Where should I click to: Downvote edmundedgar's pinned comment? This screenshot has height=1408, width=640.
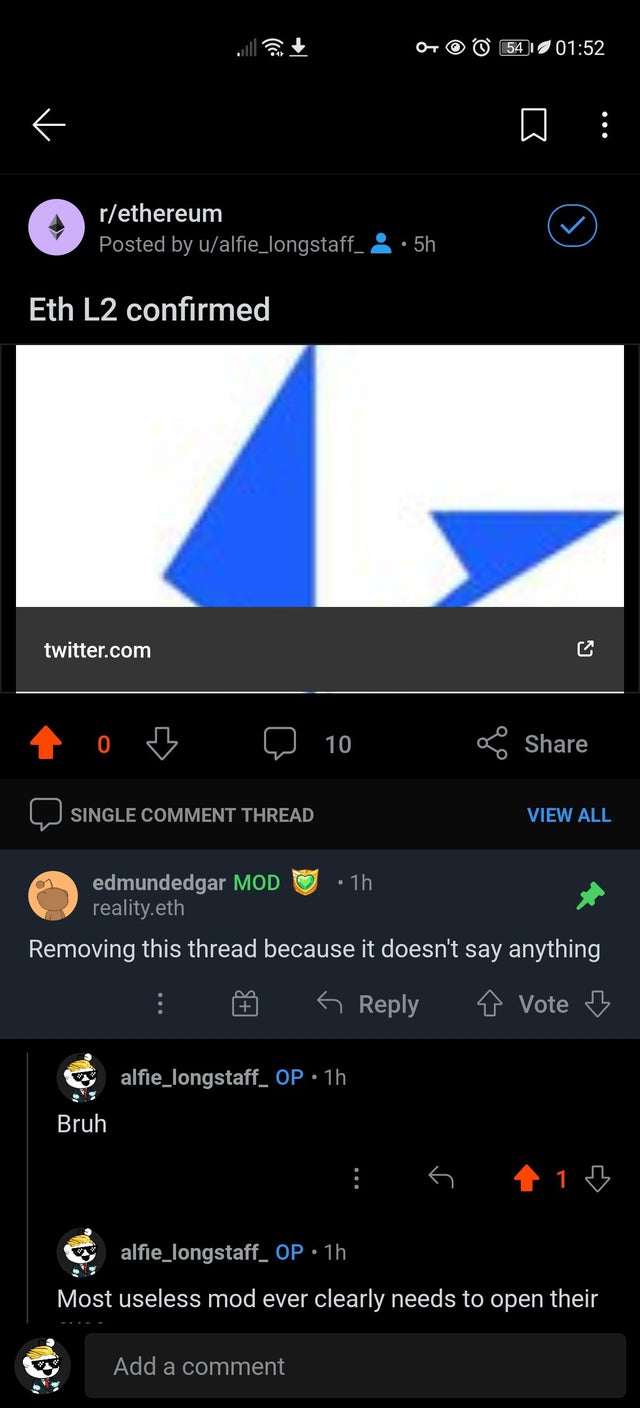click(x=598, y=1004)
